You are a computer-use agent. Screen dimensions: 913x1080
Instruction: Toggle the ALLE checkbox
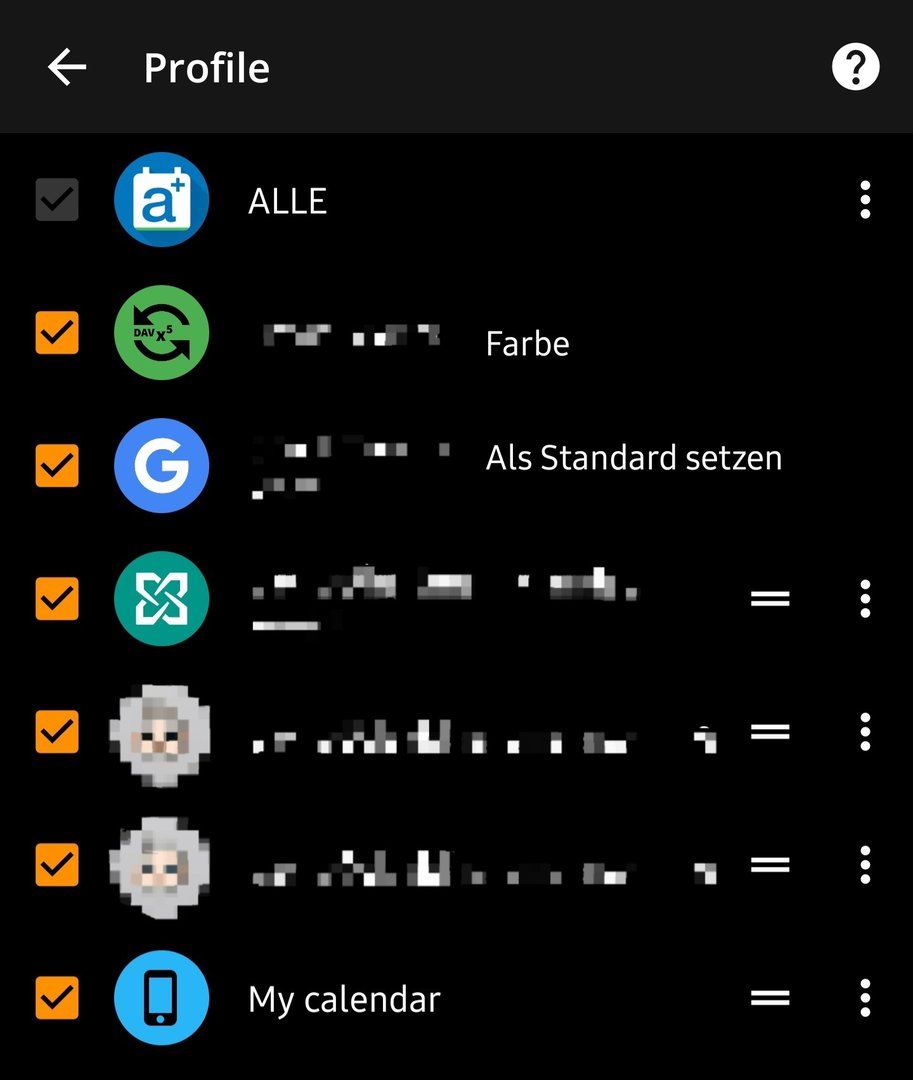[57, 200]
